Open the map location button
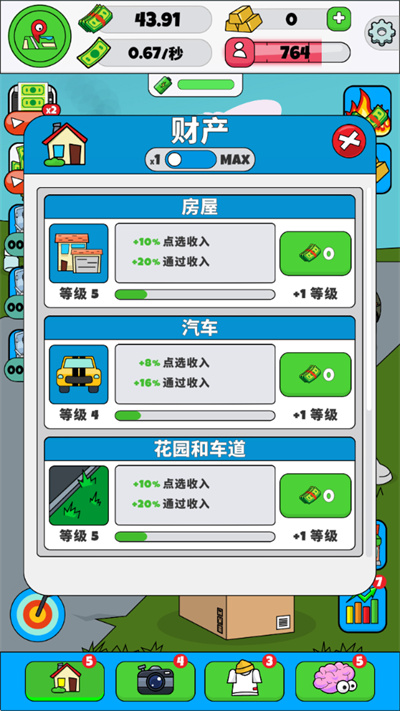The image size is (400, 711). click(x=40, y=36)
